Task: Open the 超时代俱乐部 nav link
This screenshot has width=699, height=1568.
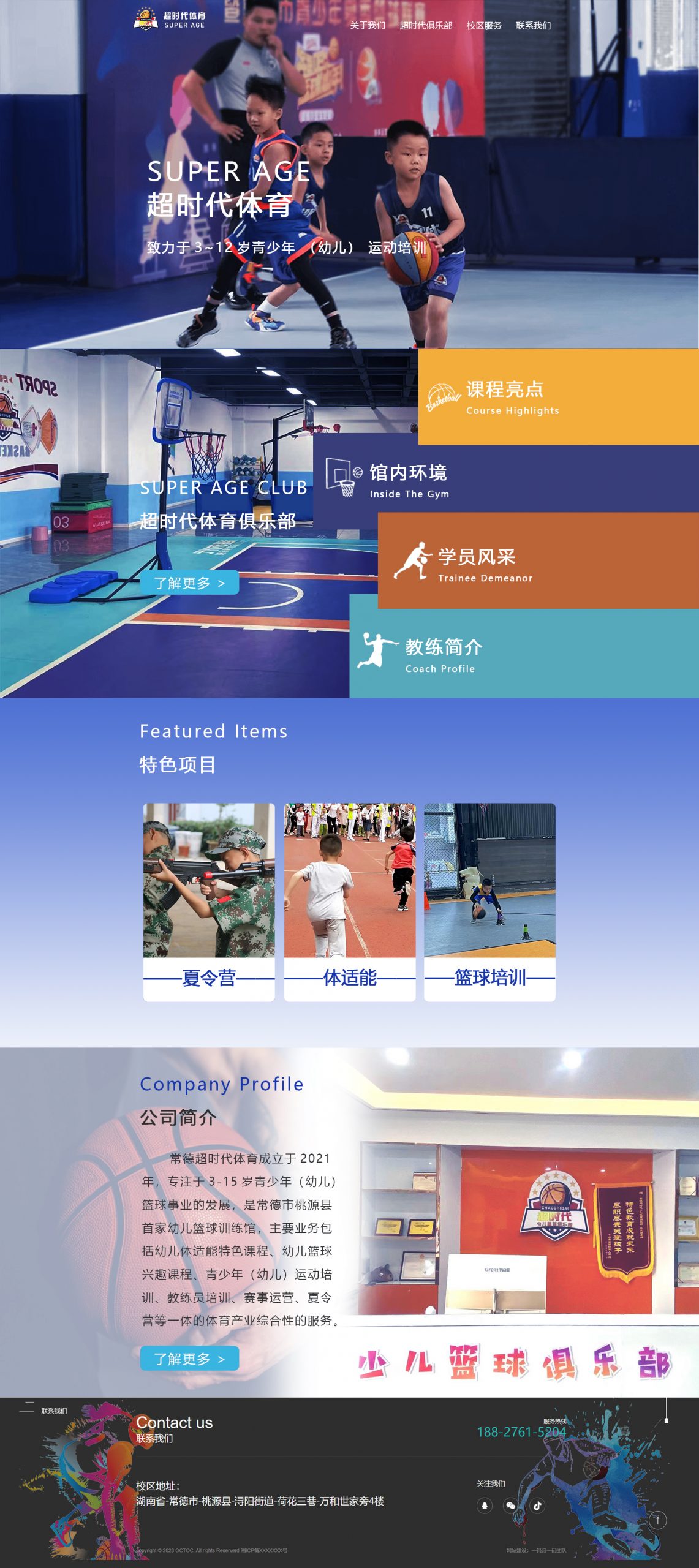Action: (x=425, y=25)
